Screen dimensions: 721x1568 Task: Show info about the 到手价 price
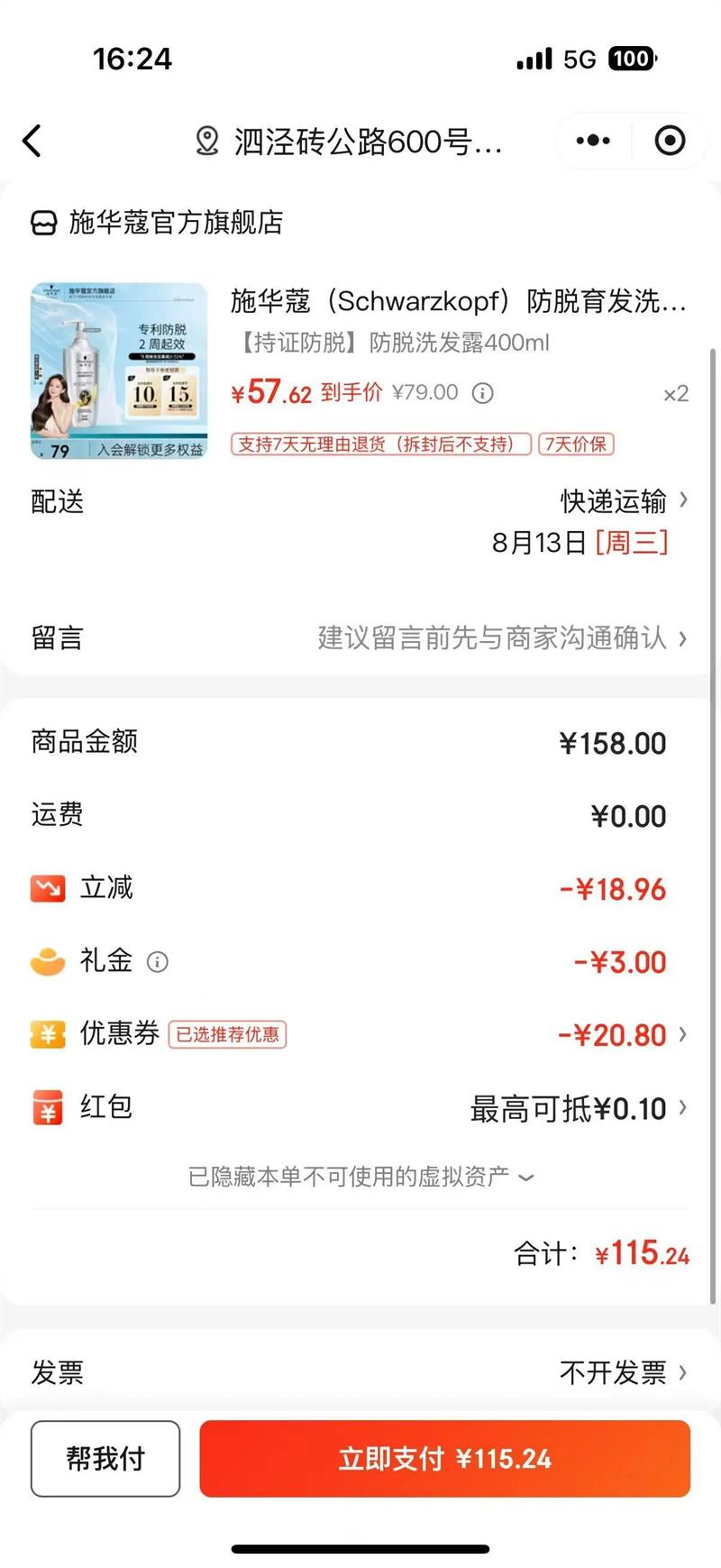tap(483, 393)
